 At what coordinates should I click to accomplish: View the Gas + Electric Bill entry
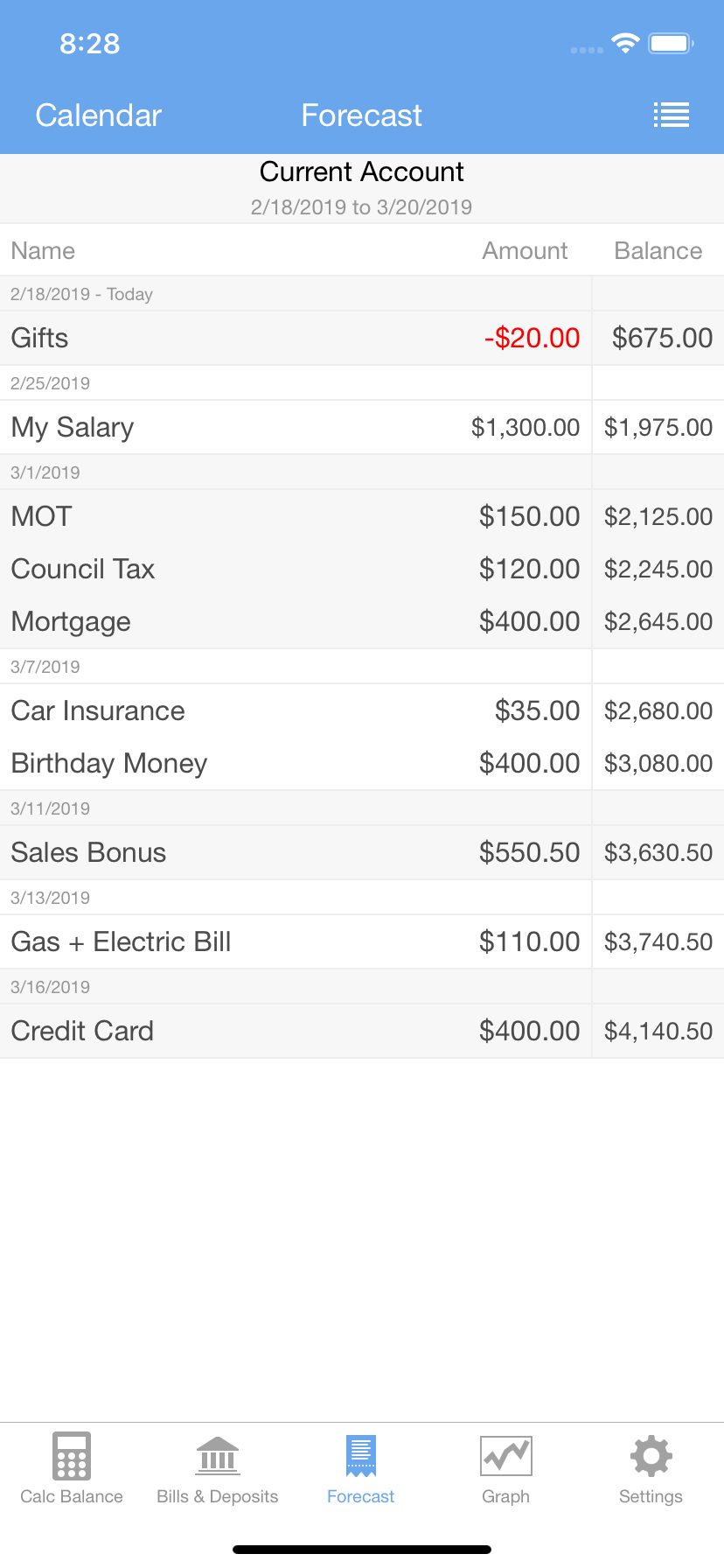pyautogui.click(x=362, y=941)
